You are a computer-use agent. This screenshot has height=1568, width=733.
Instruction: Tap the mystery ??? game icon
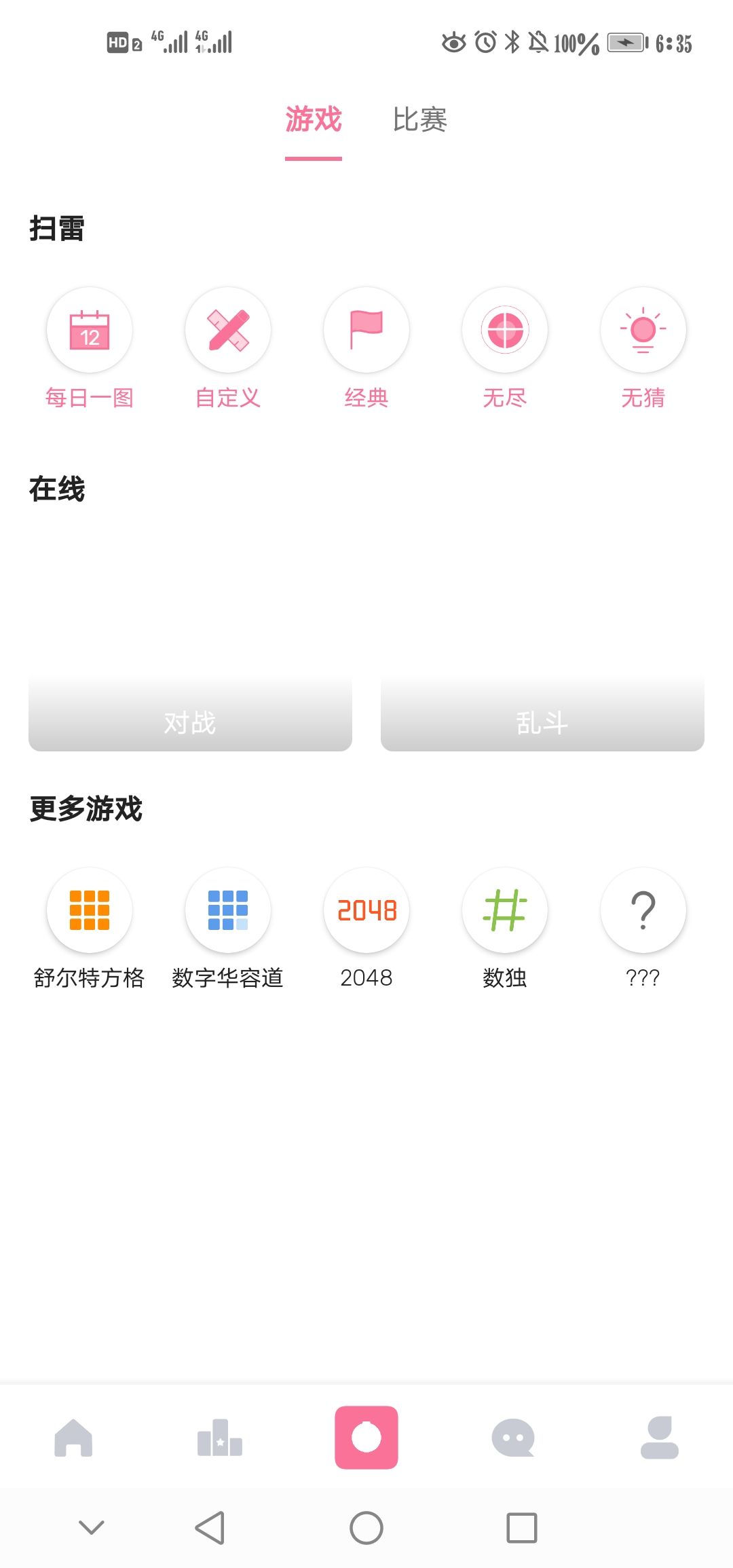pos(643,910)
